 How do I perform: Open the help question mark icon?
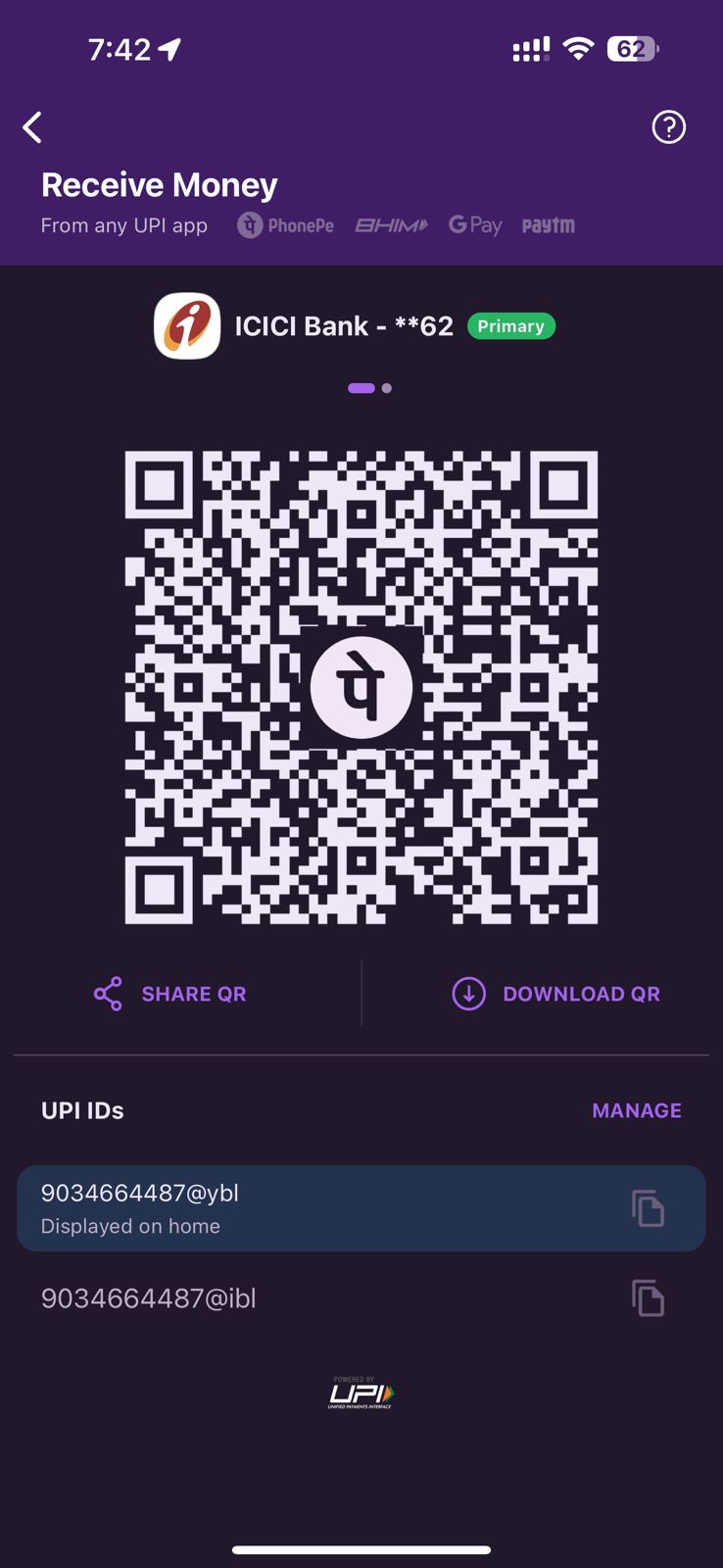(669, 127)
